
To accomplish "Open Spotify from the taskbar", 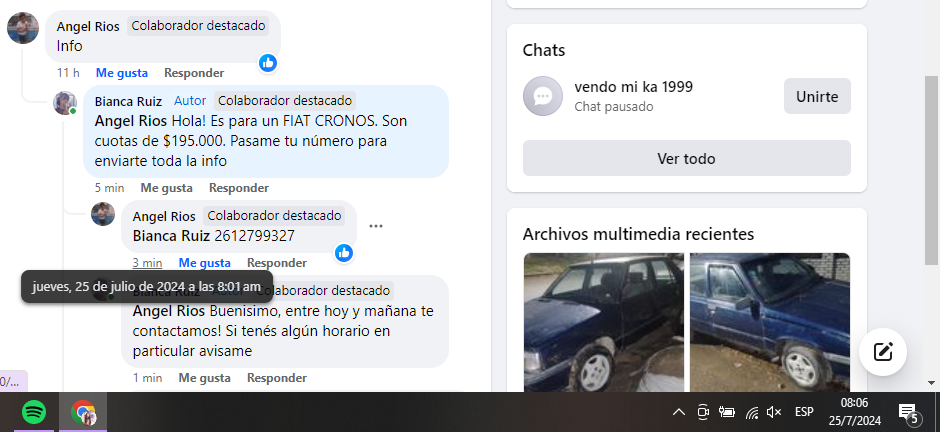I will pyautogui.click(x=33, y=412).
